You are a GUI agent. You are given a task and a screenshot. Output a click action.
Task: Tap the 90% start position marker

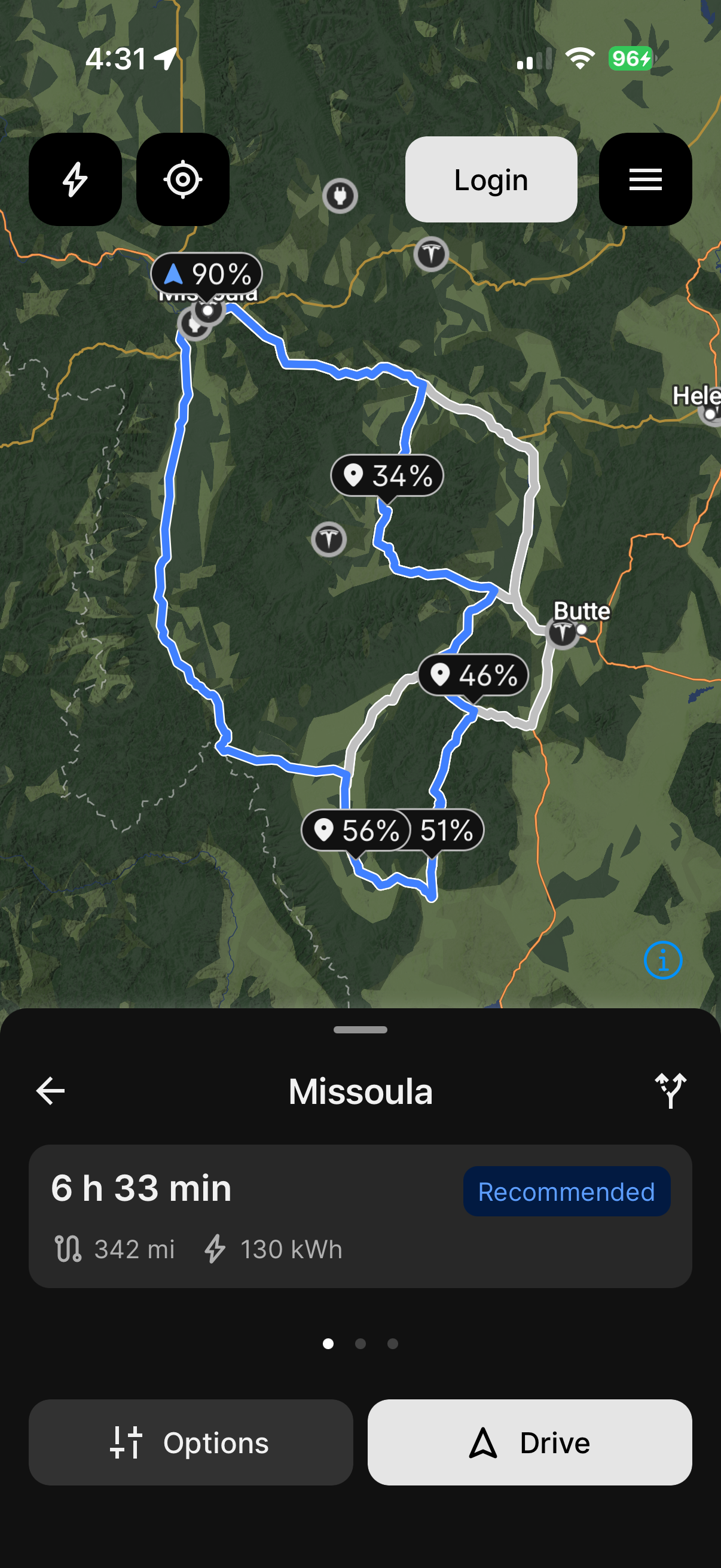(207, 274)
